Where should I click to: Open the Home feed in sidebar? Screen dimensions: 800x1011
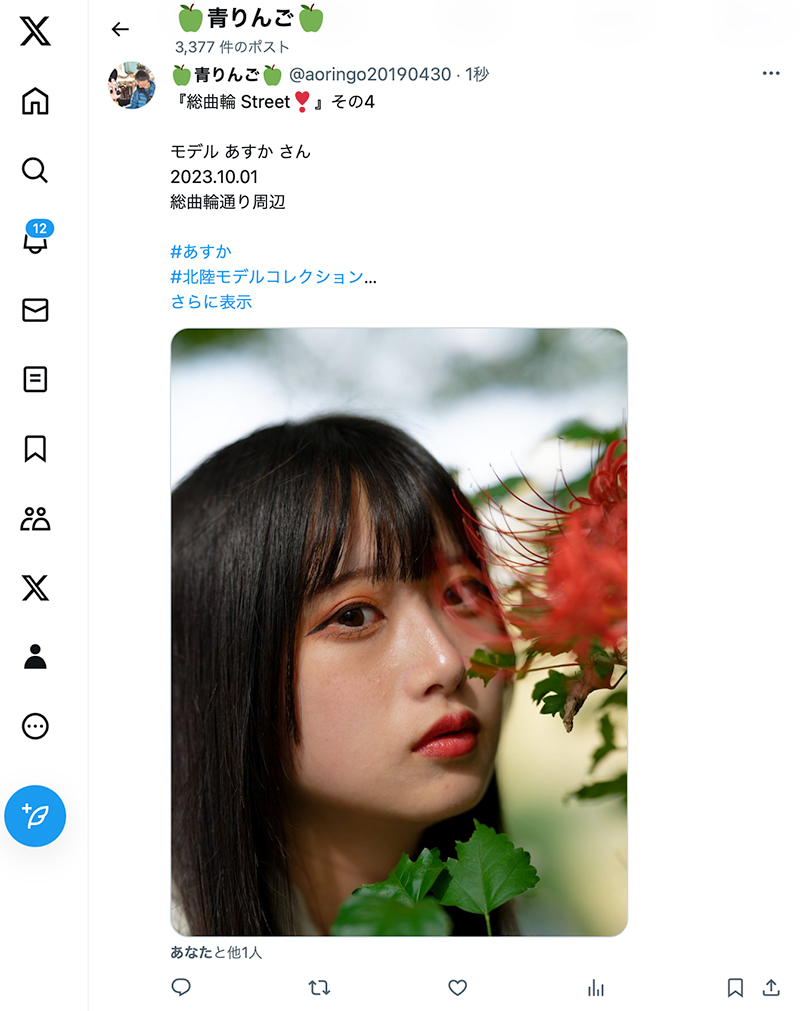(35, 101)
